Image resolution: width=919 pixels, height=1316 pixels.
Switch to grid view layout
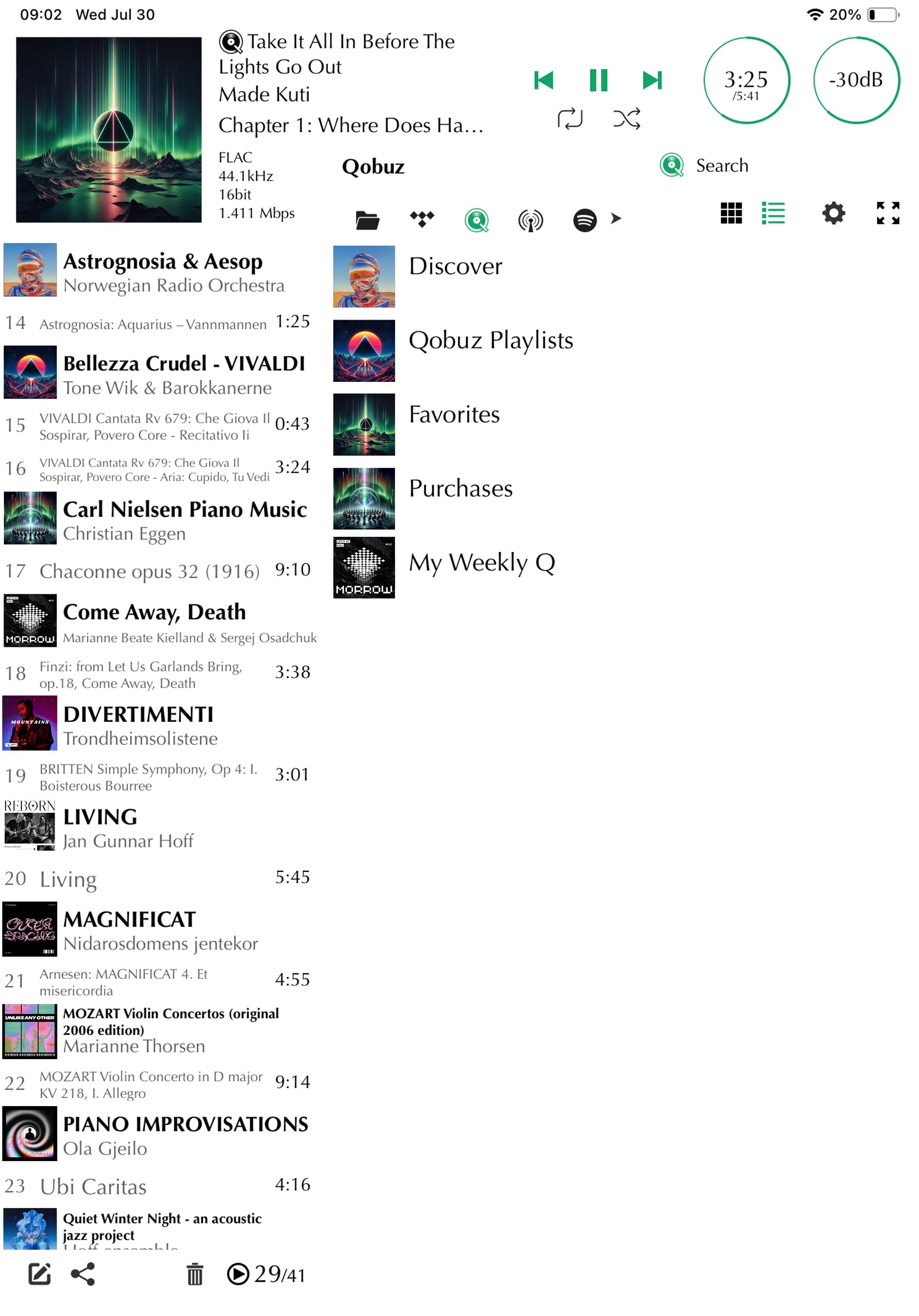[731, 213]
